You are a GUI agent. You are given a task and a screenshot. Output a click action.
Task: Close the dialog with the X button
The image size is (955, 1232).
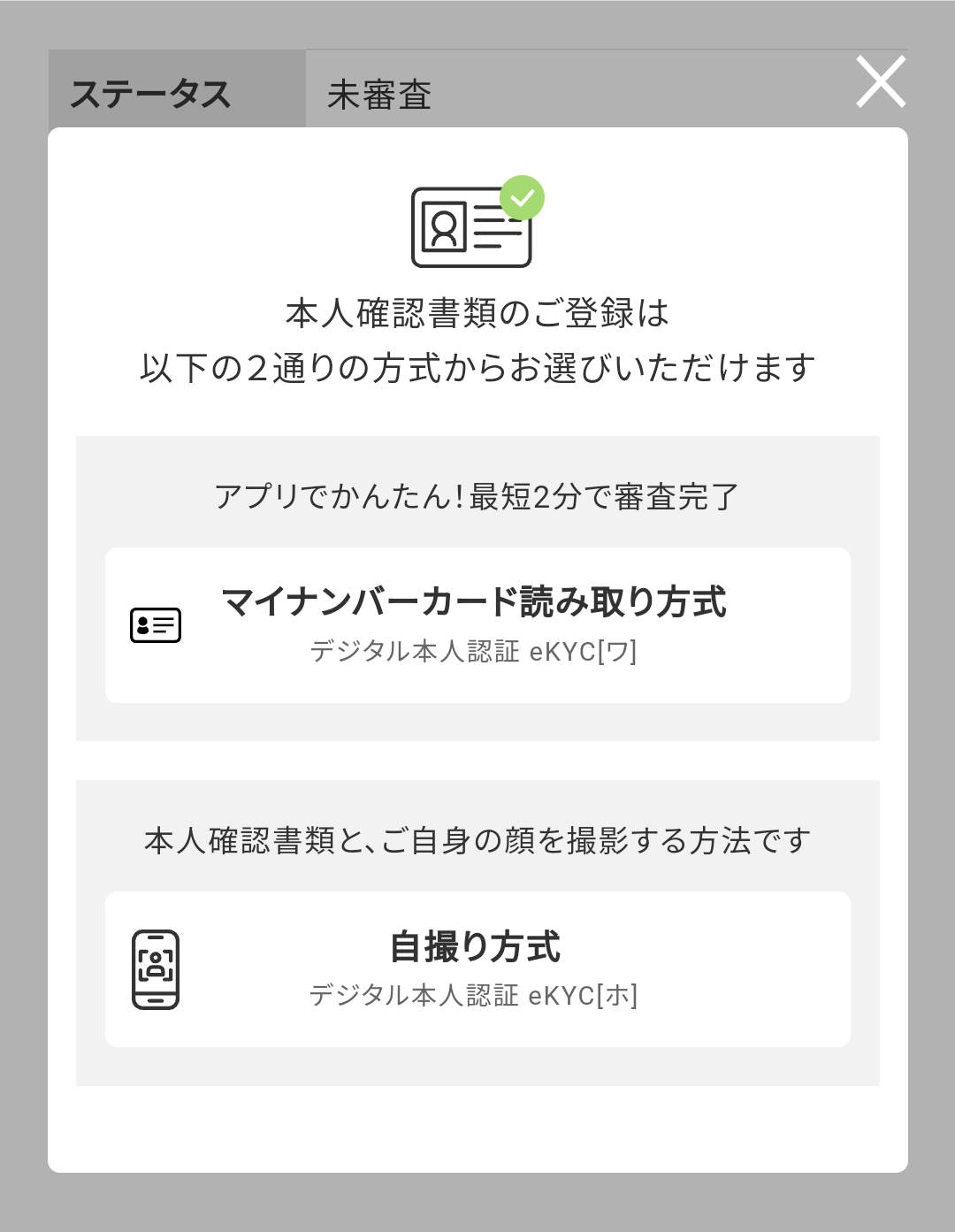881,82
